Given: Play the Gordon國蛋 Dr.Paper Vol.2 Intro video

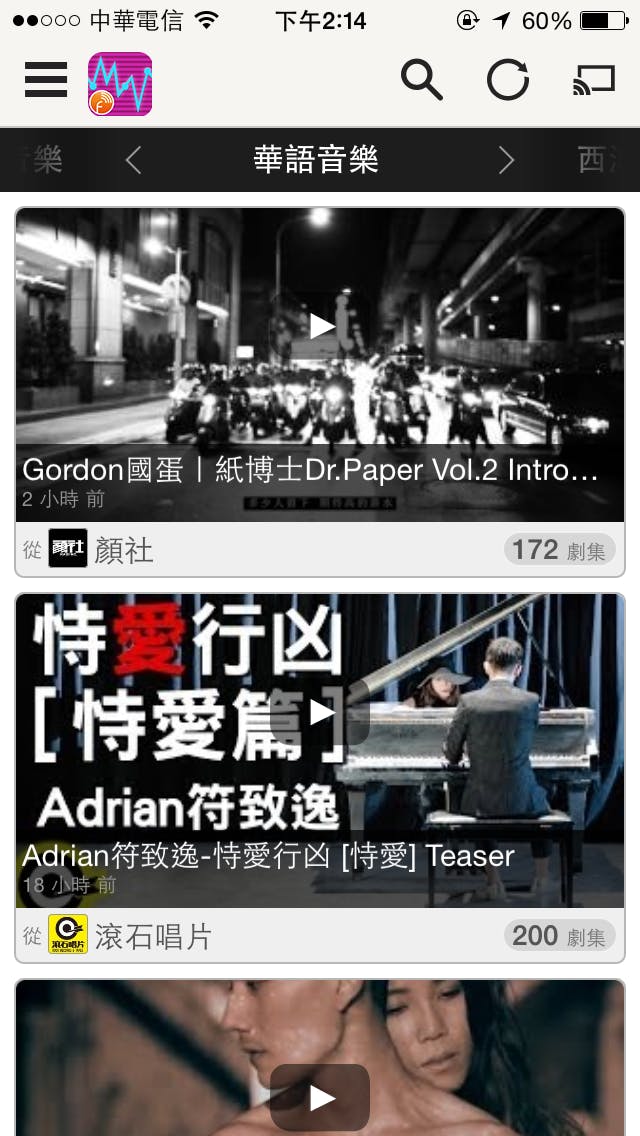Looking at the screenshot, I should point(320,326).
